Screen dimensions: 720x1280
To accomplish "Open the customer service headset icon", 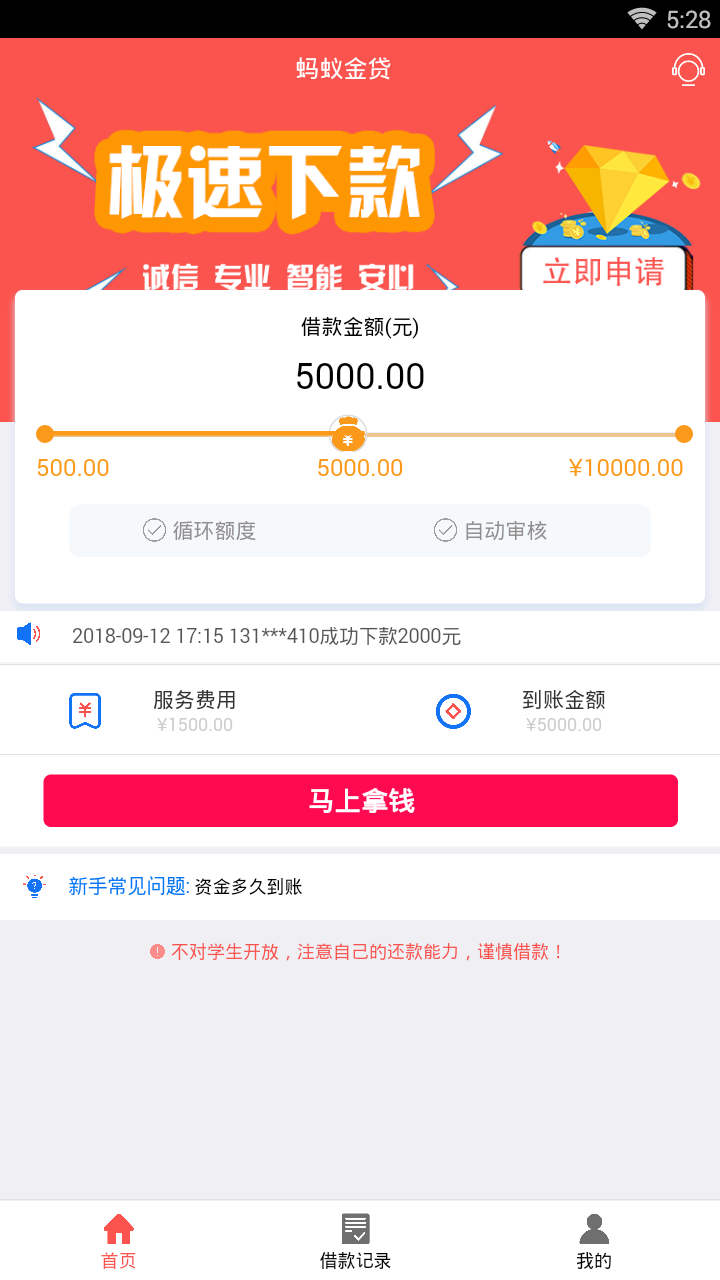I will click(x=688, y=70).
